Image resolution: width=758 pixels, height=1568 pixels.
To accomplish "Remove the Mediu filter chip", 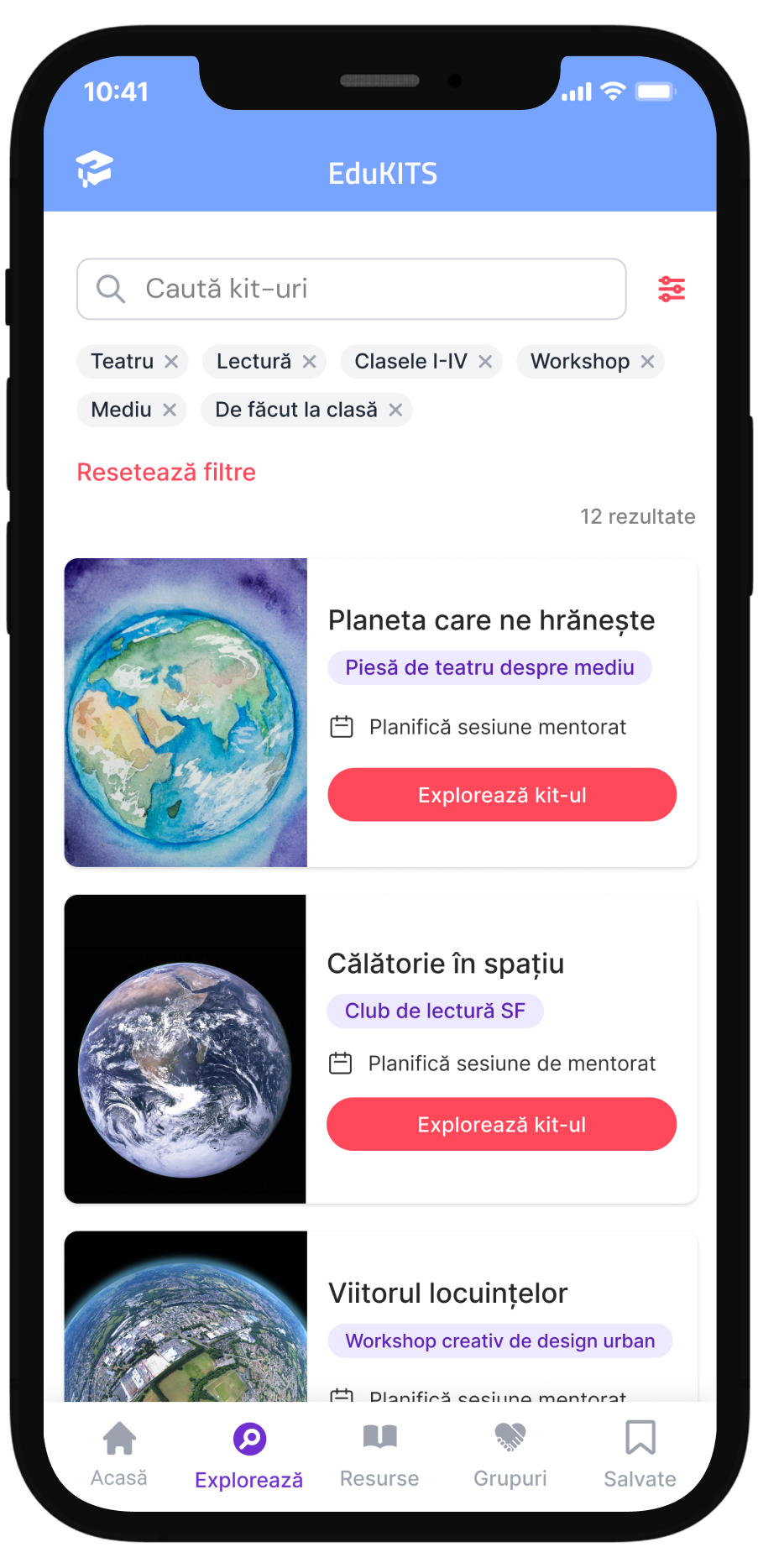I will (170, 410).
